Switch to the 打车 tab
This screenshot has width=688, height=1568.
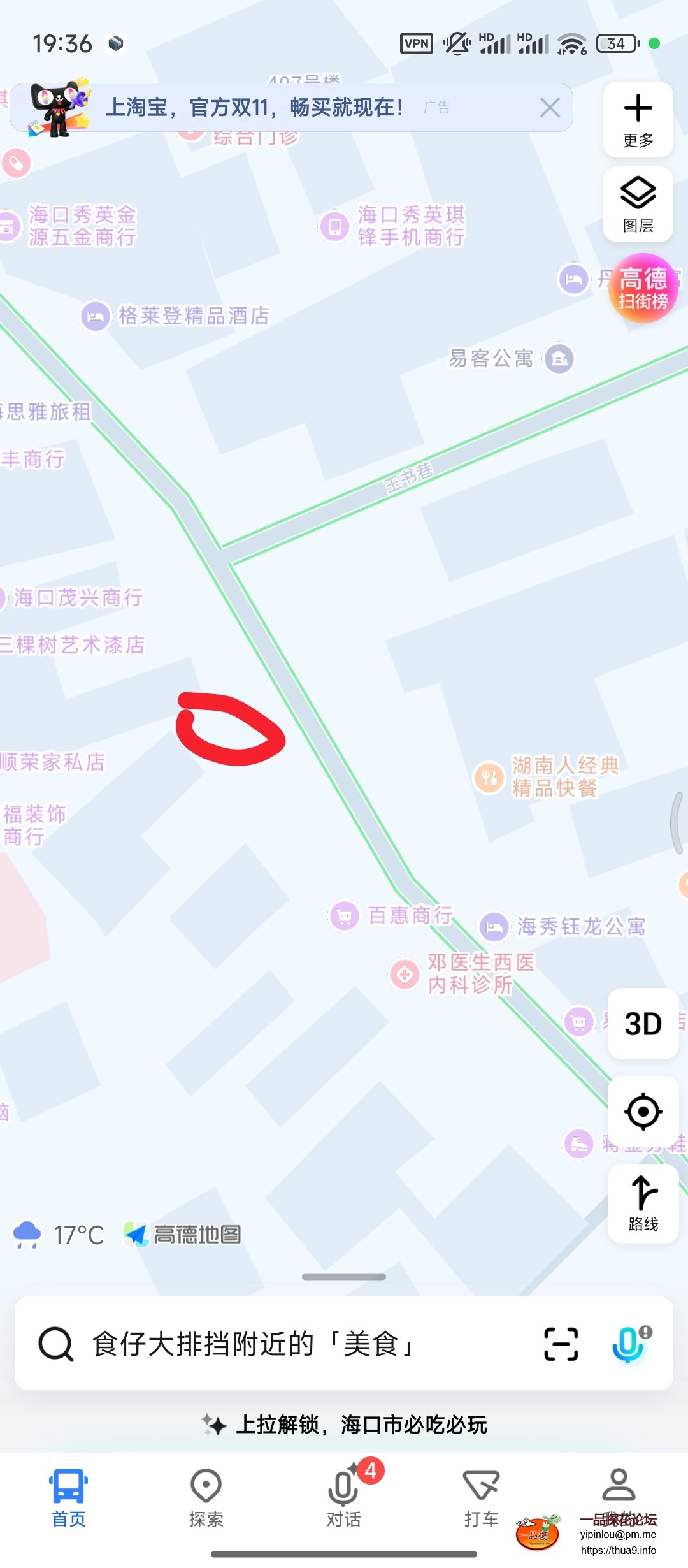(x=481, y=1498)
